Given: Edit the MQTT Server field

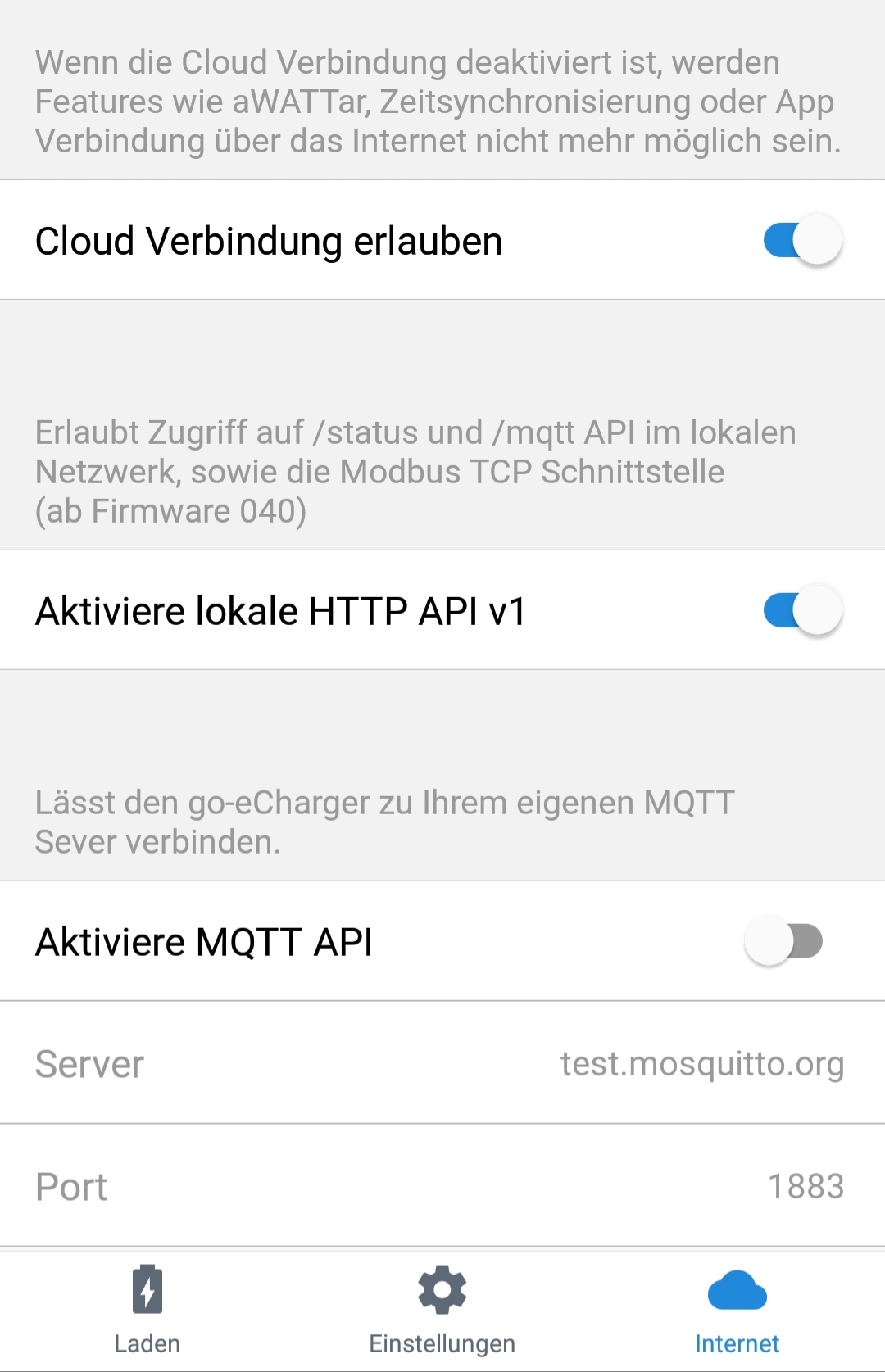Looking at the screenshot, I should (x=701, y=1064).
